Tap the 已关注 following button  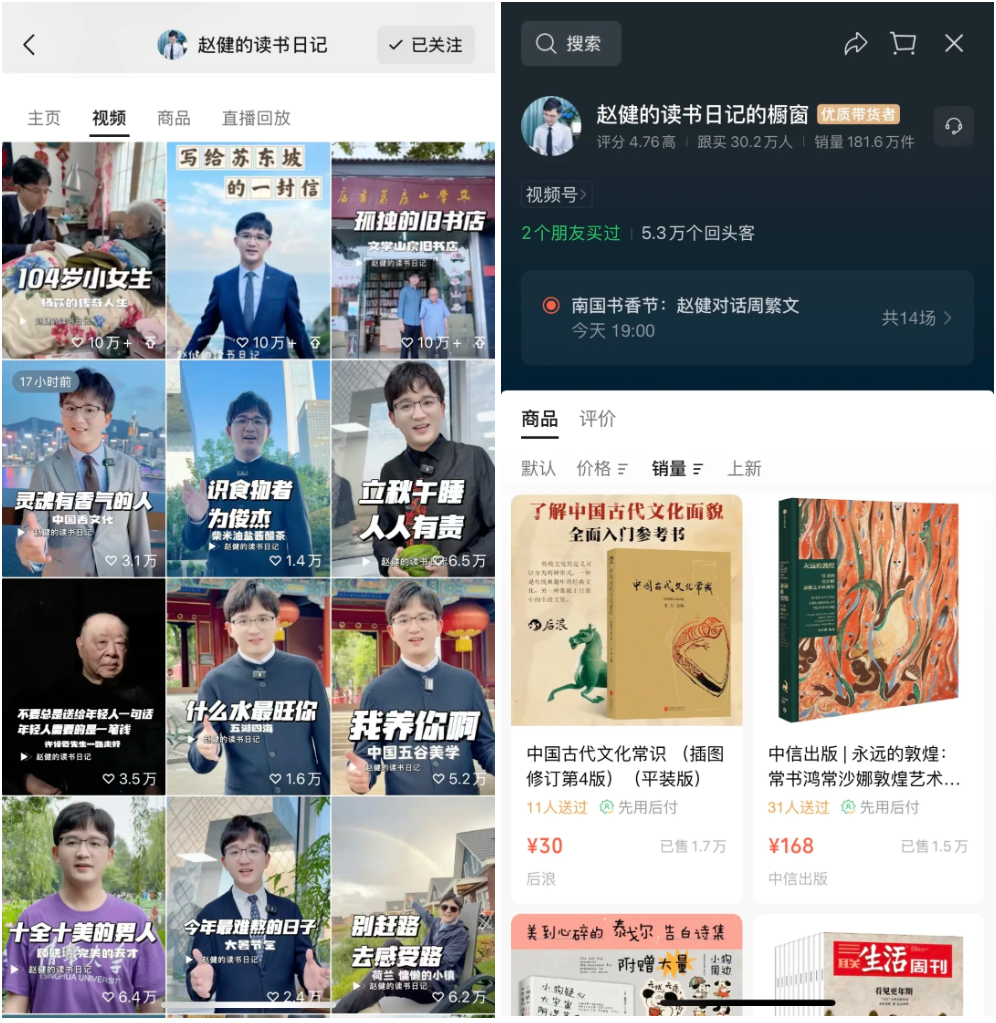[426, 45]
